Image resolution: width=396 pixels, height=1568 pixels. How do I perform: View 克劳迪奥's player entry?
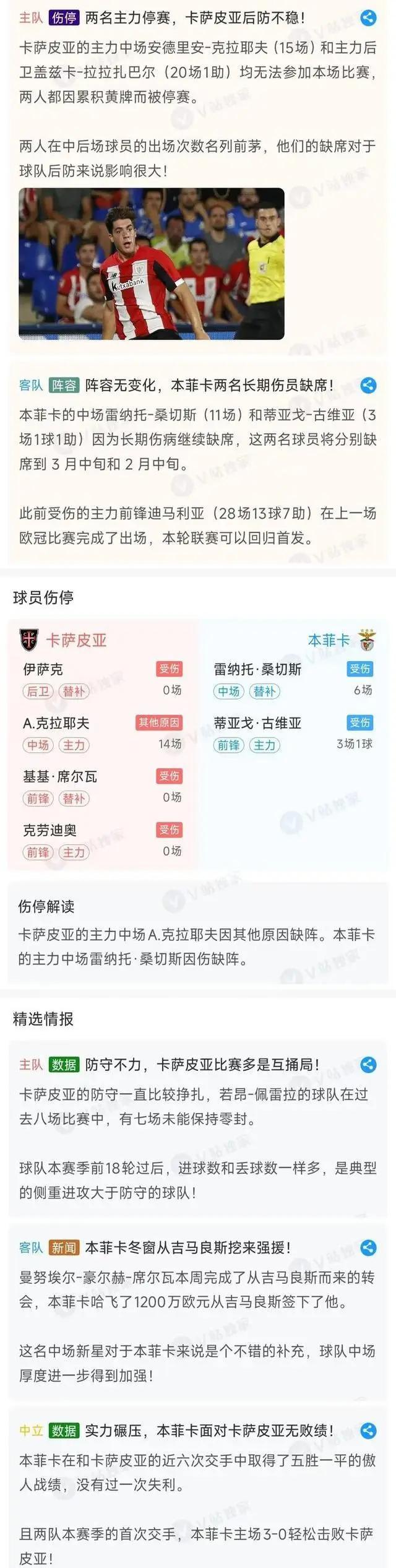click(102, 841)
